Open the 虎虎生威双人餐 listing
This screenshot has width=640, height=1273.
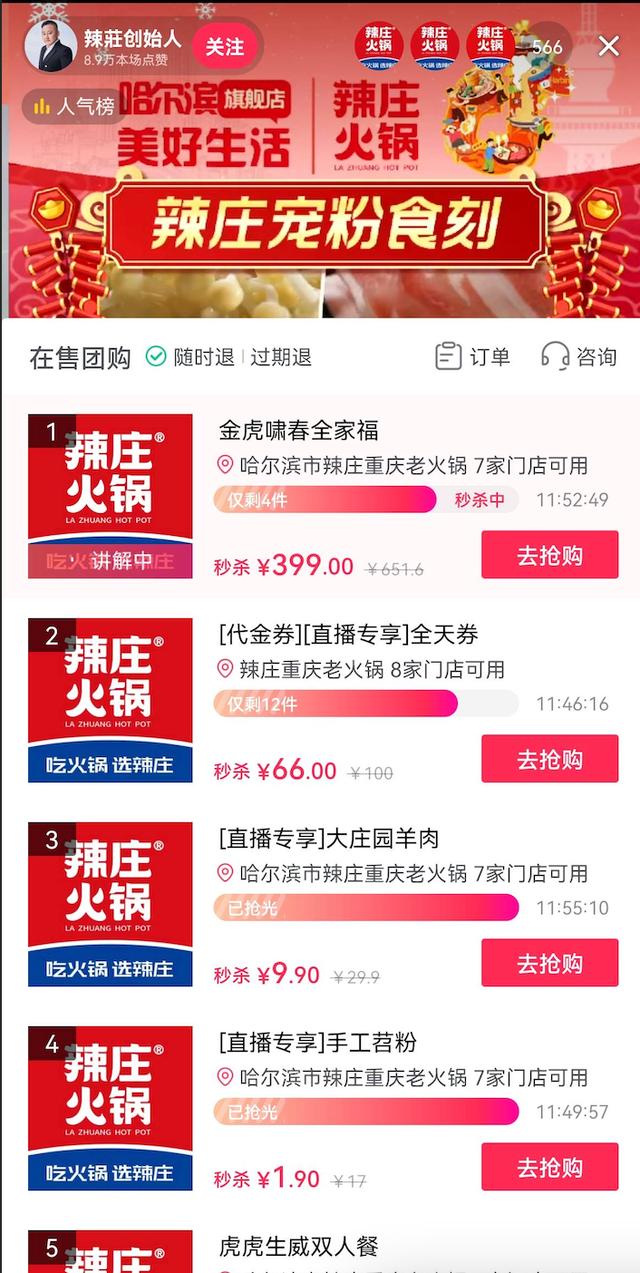point(299,1247)
